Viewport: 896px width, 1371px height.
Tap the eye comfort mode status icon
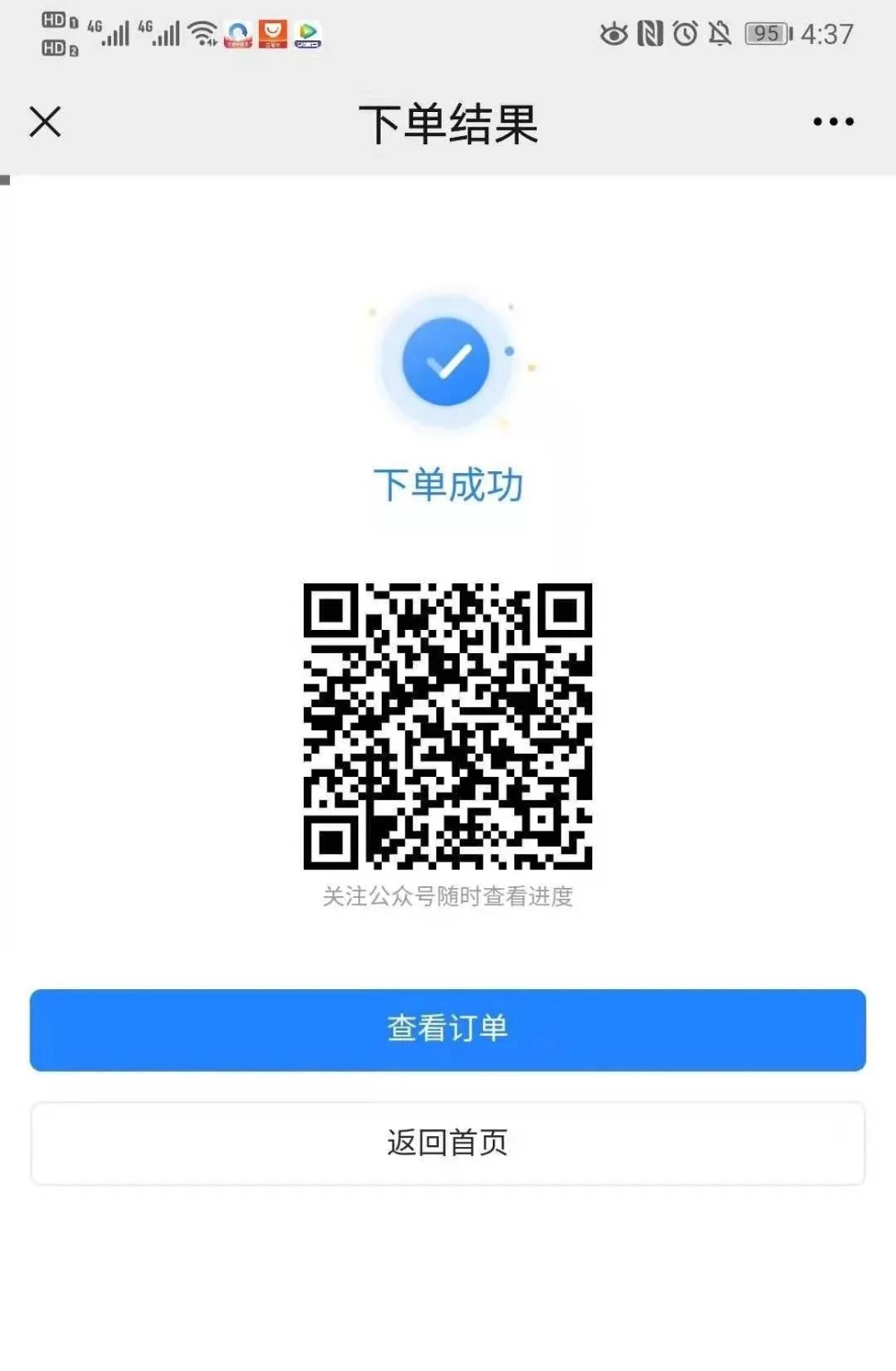point(616,33)
